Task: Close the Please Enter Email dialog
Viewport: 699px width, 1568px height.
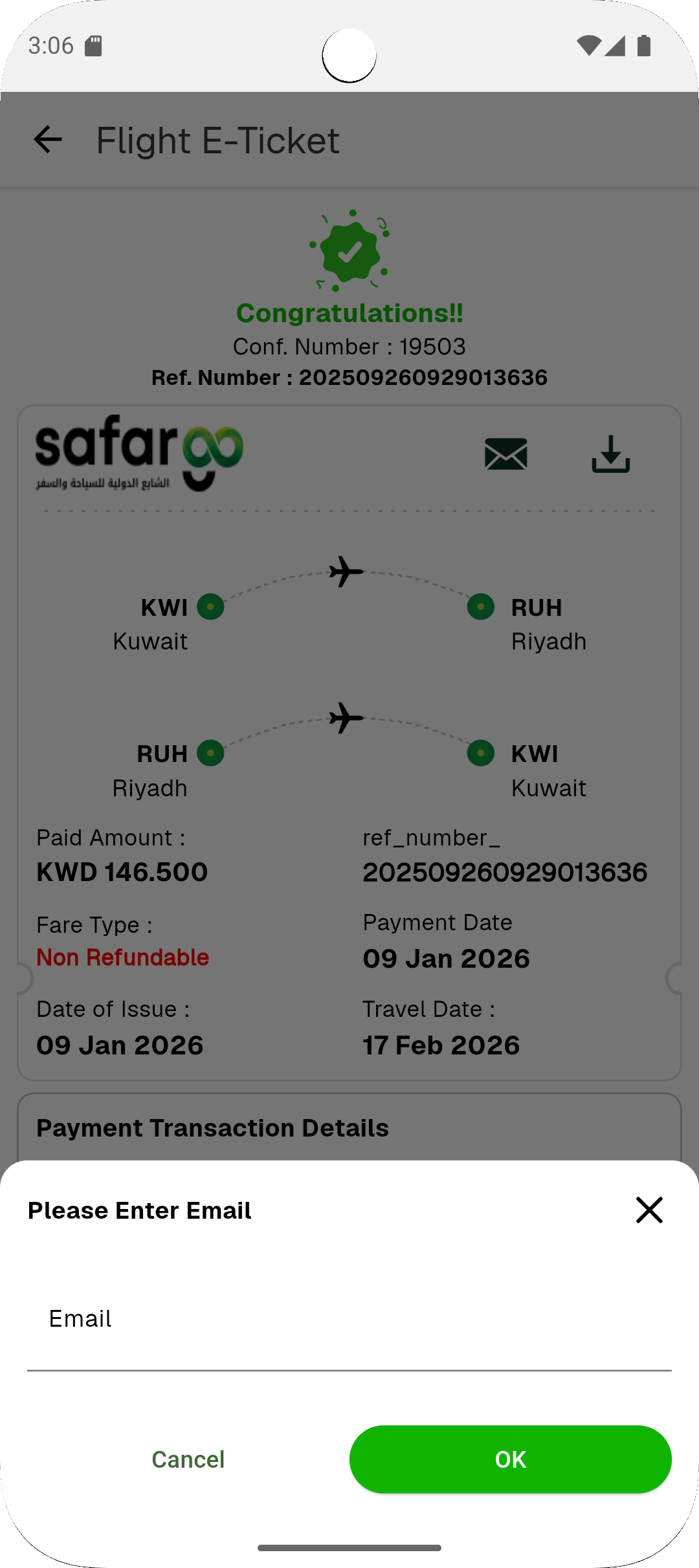Action: coord(649,1210)
